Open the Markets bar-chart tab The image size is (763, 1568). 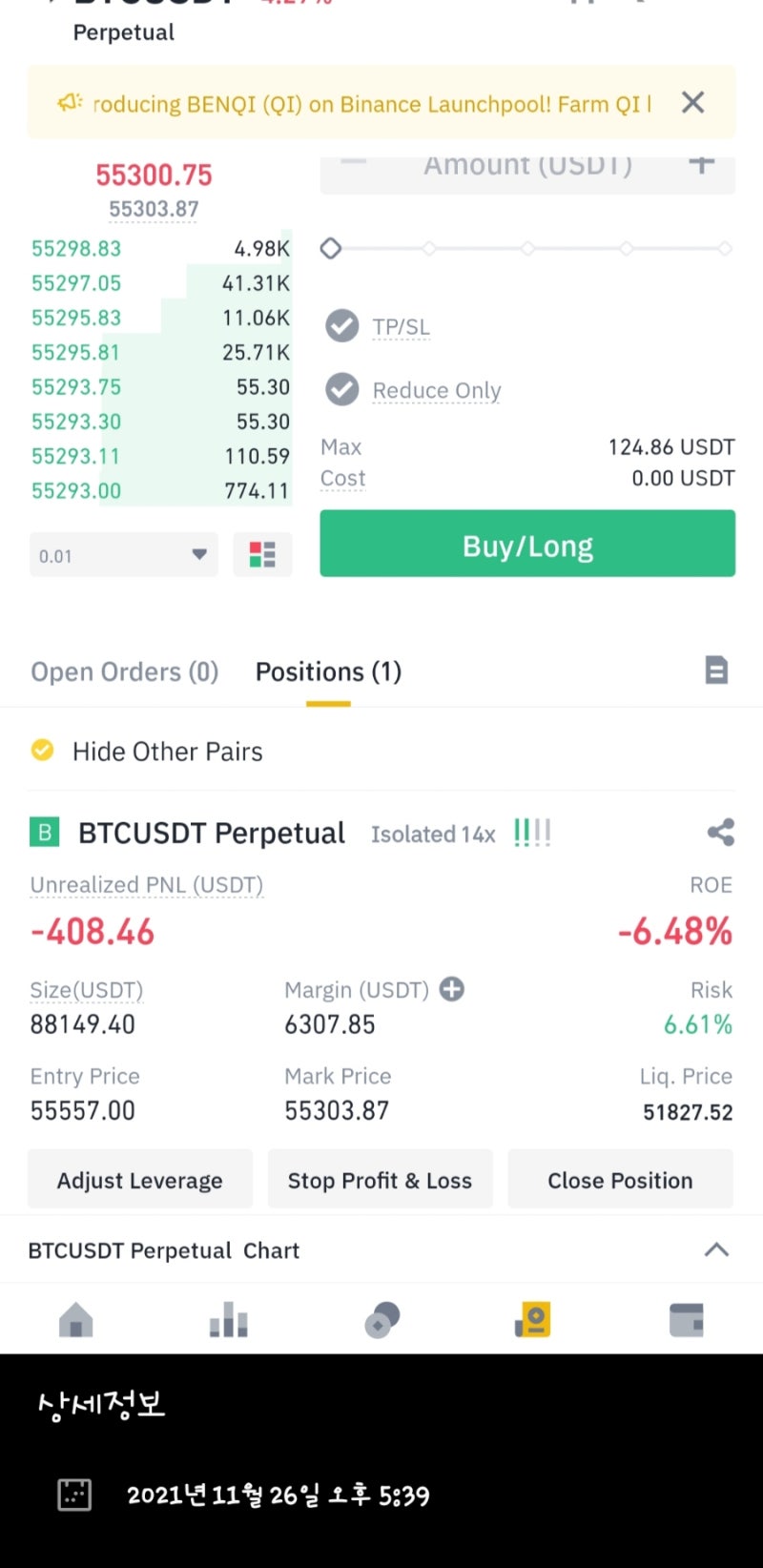coord(229,1320)
